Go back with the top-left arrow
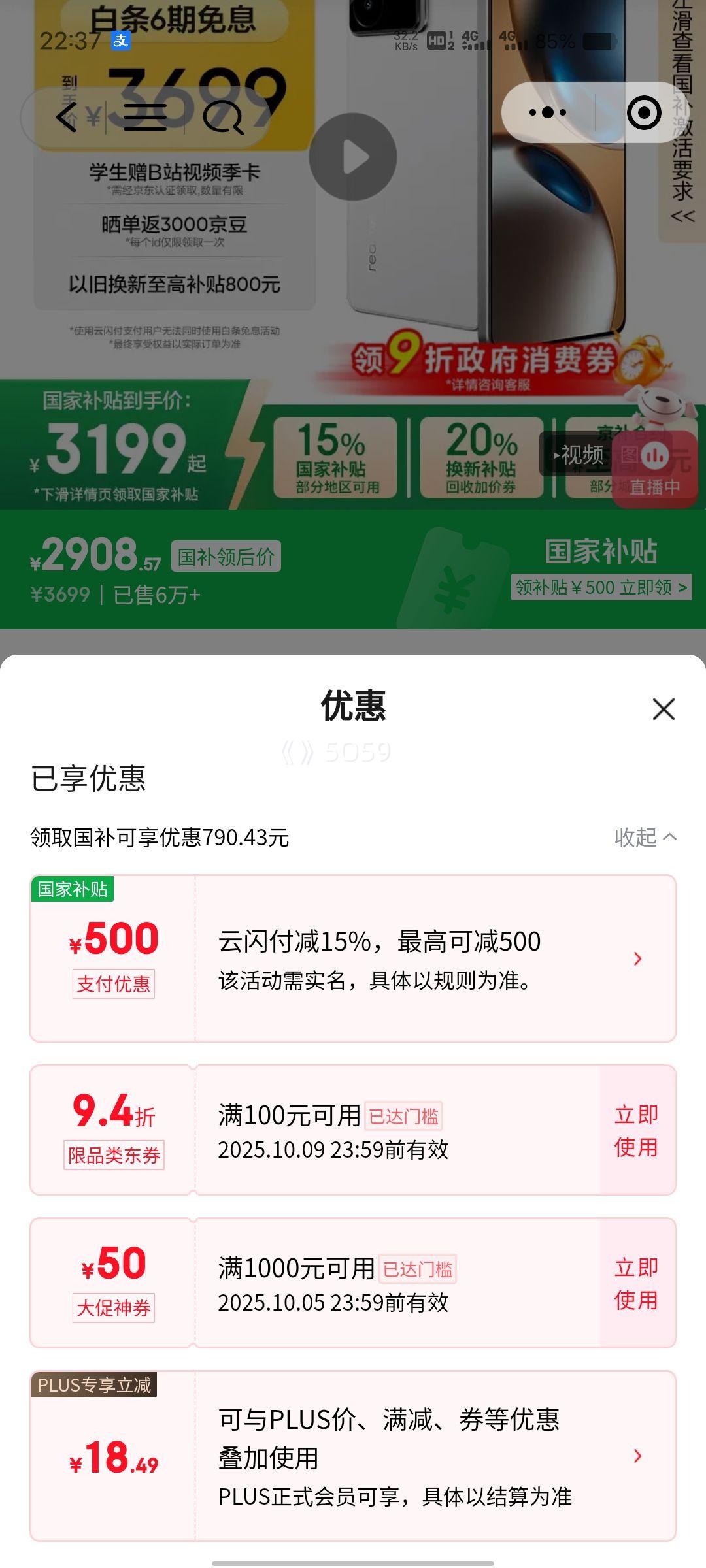This screenshot has height=1568, width=706. (x=66, y=118)
